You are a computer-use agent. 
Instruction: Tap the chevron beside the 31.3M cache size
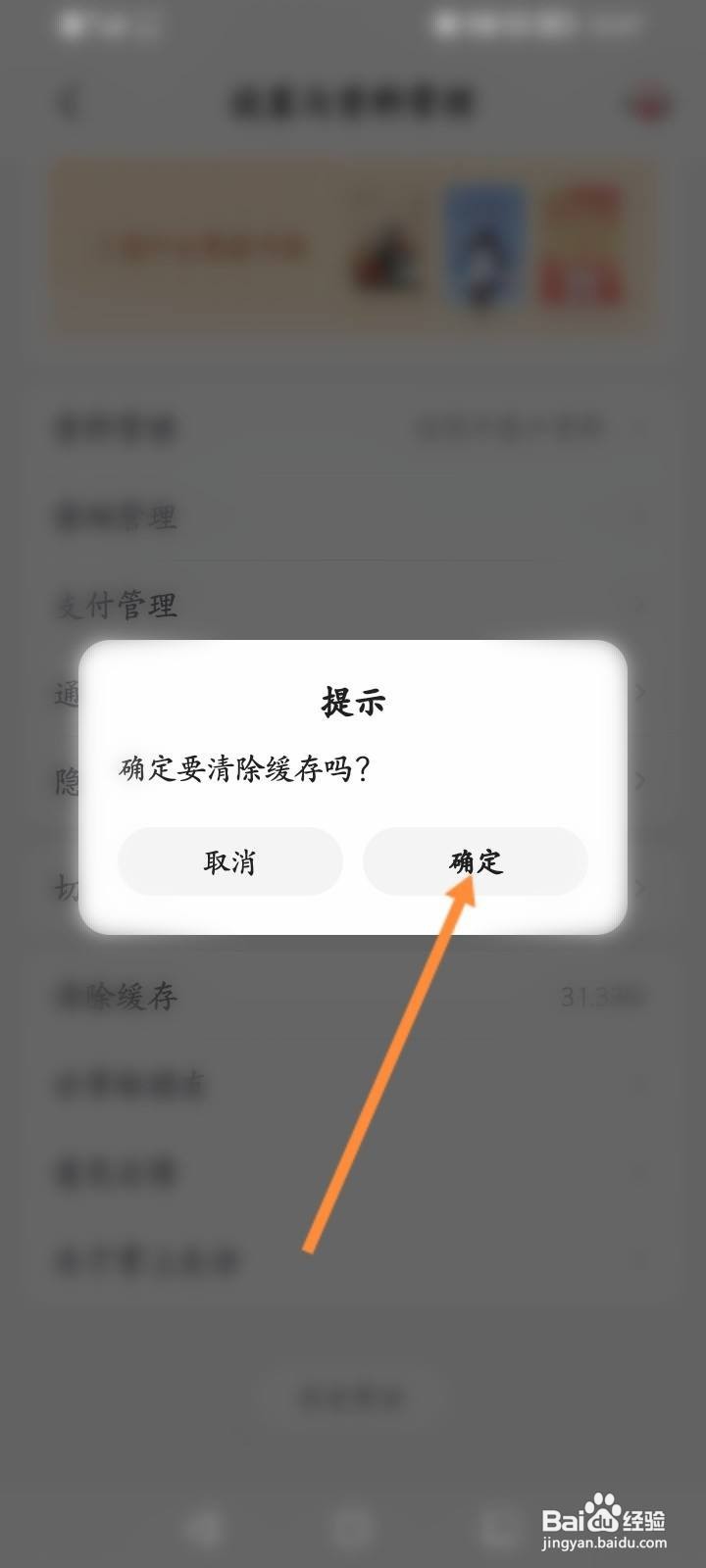click(x=639, y=997)
